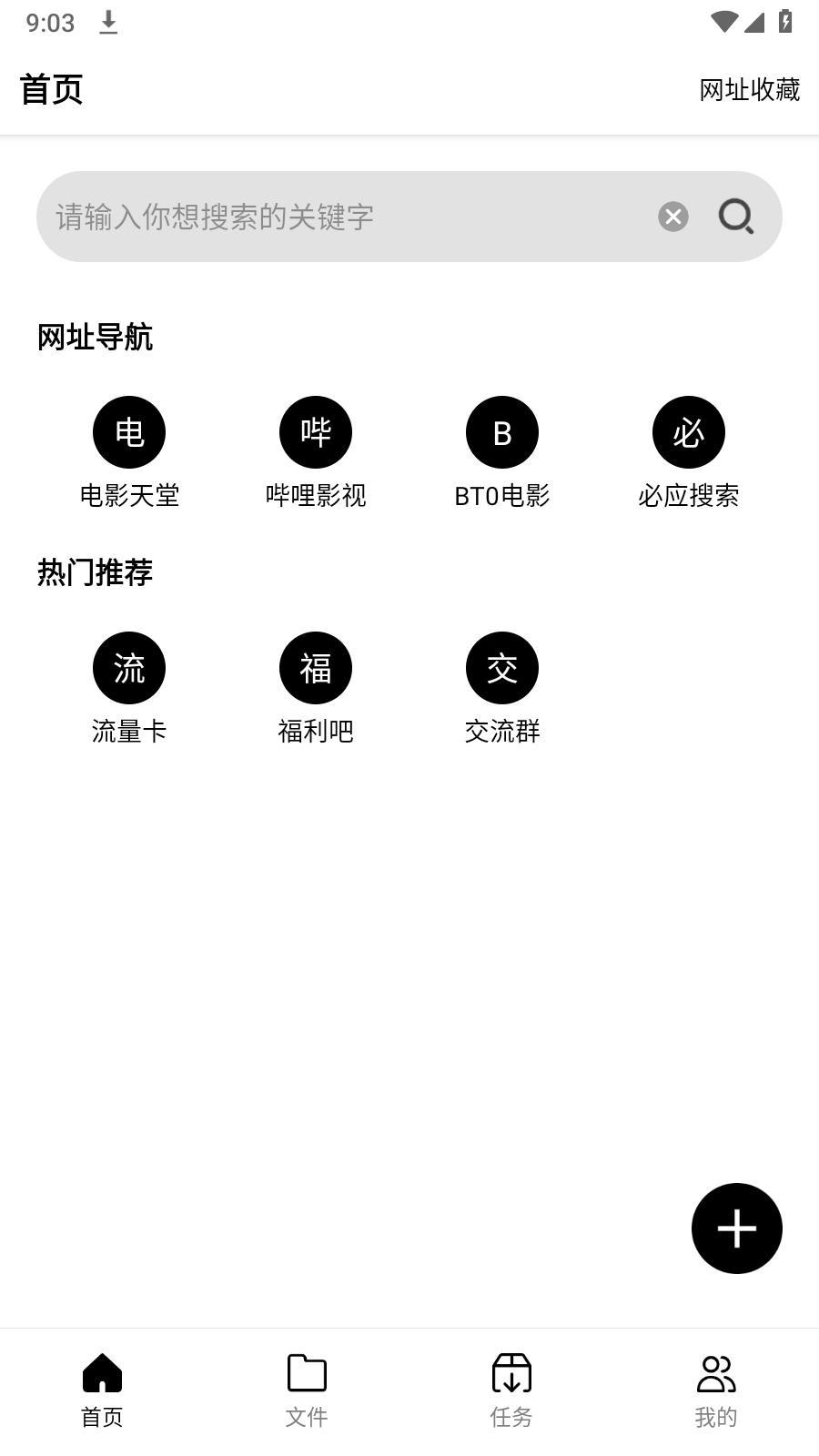The height and width of the screenshot is (1456, 819).
Task: Tap the floating plus button
Action: [736, 1228]
